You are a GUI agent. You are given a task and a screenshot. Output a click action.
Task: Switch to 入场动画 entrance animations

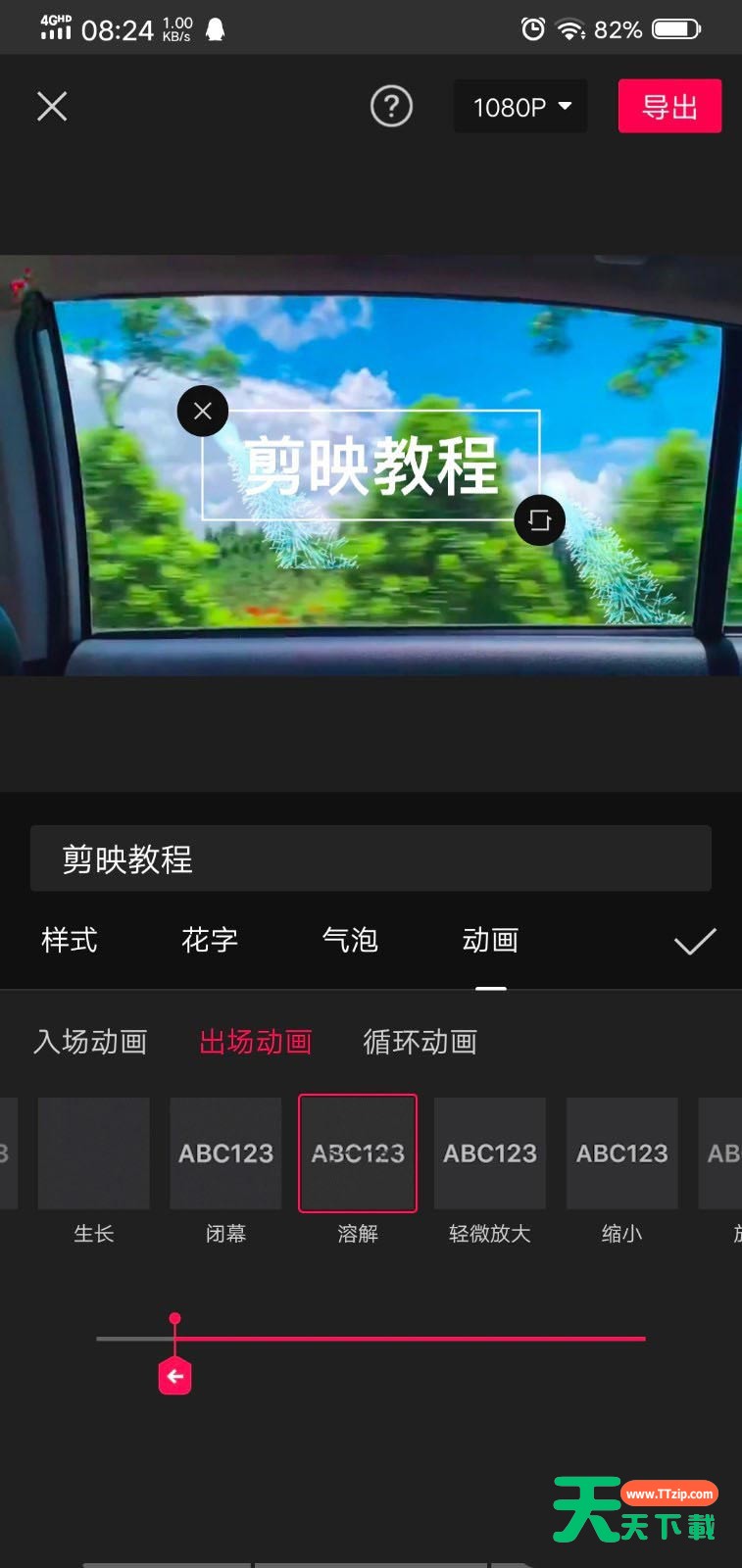90,1041
